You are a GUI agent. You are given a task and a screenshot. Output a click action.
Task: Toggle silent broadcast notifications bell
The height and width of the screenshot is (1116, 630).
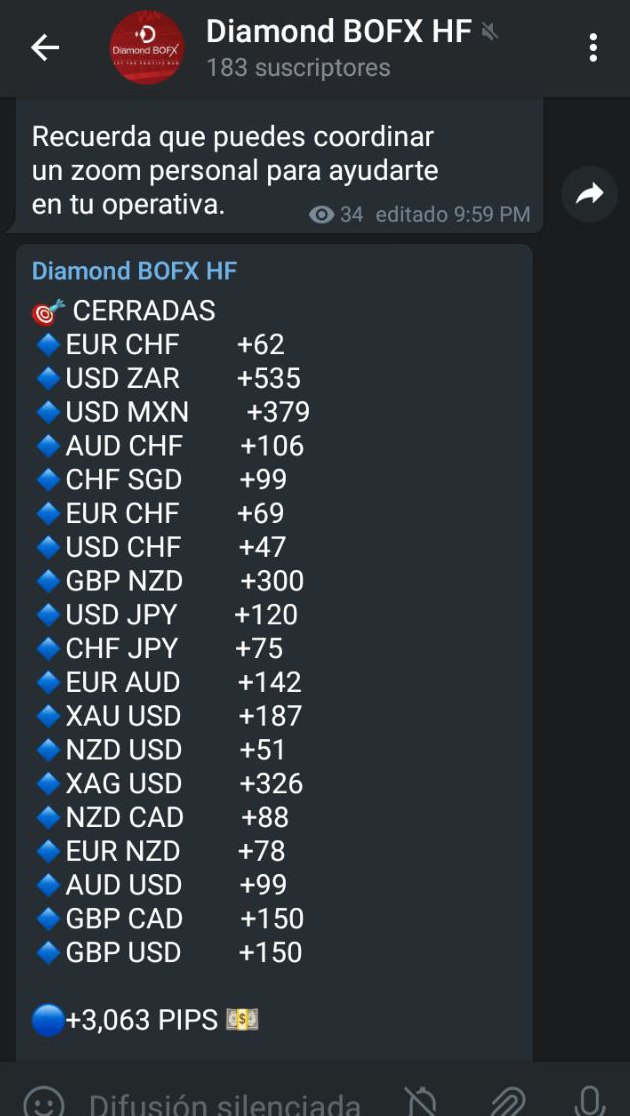[x=421, y=1101]
